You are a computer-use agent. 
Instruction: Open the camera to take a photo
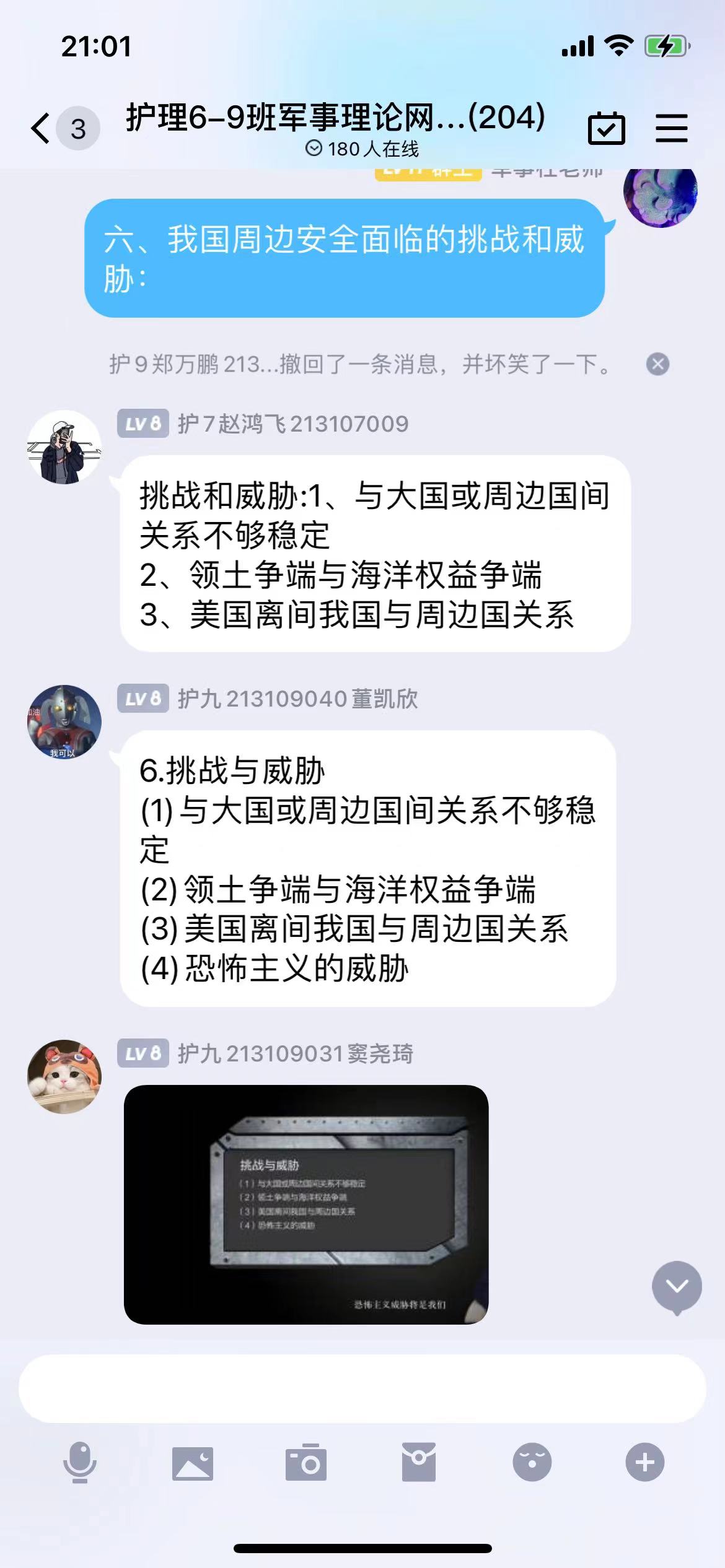pyautogui.click(x=305, y=1462)
